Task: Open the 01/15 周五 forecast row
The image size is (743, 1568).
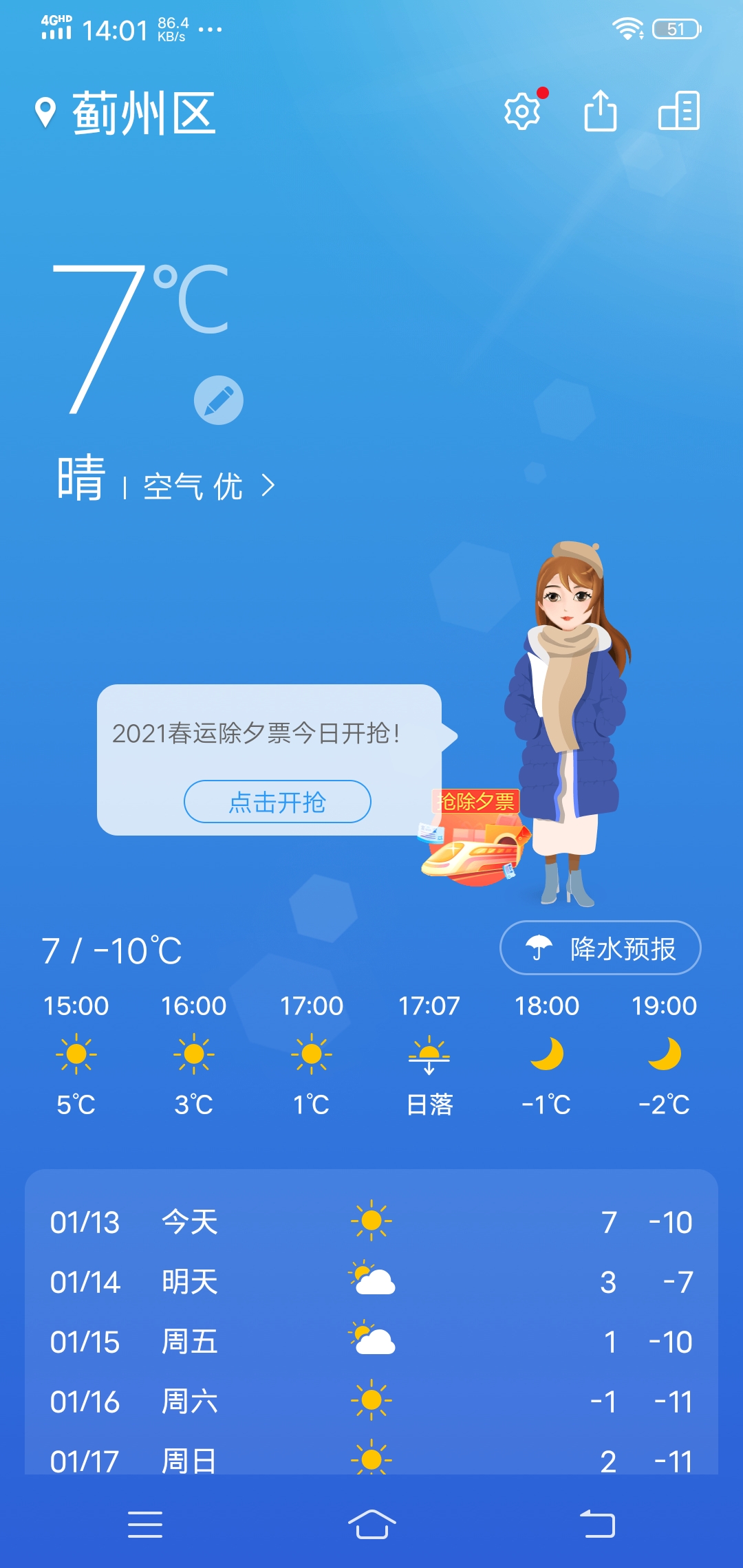Action: click(371, 1342)
